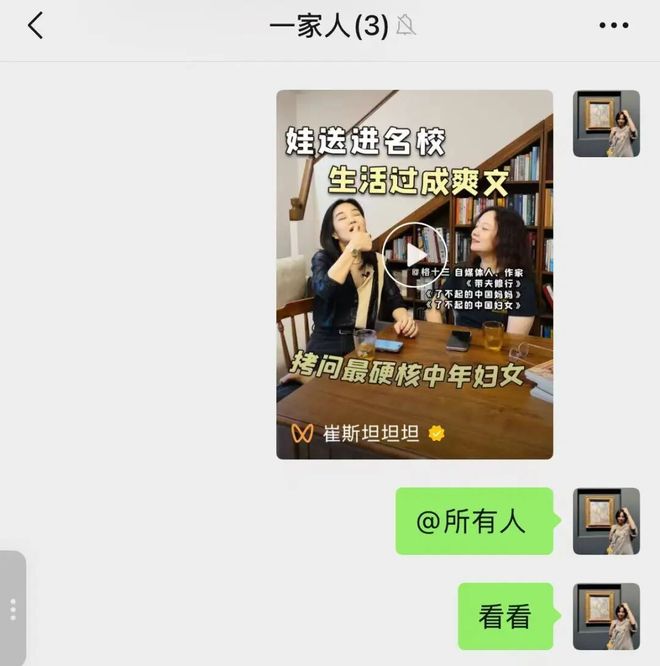
Task: Open sender's avatar beside the video message
Action: coord(606,124)
